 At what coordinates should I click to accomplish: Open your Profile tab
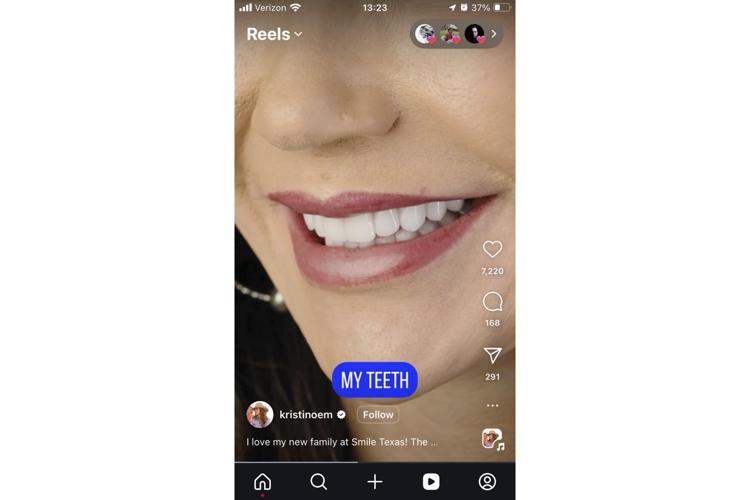tap(487, 482)
